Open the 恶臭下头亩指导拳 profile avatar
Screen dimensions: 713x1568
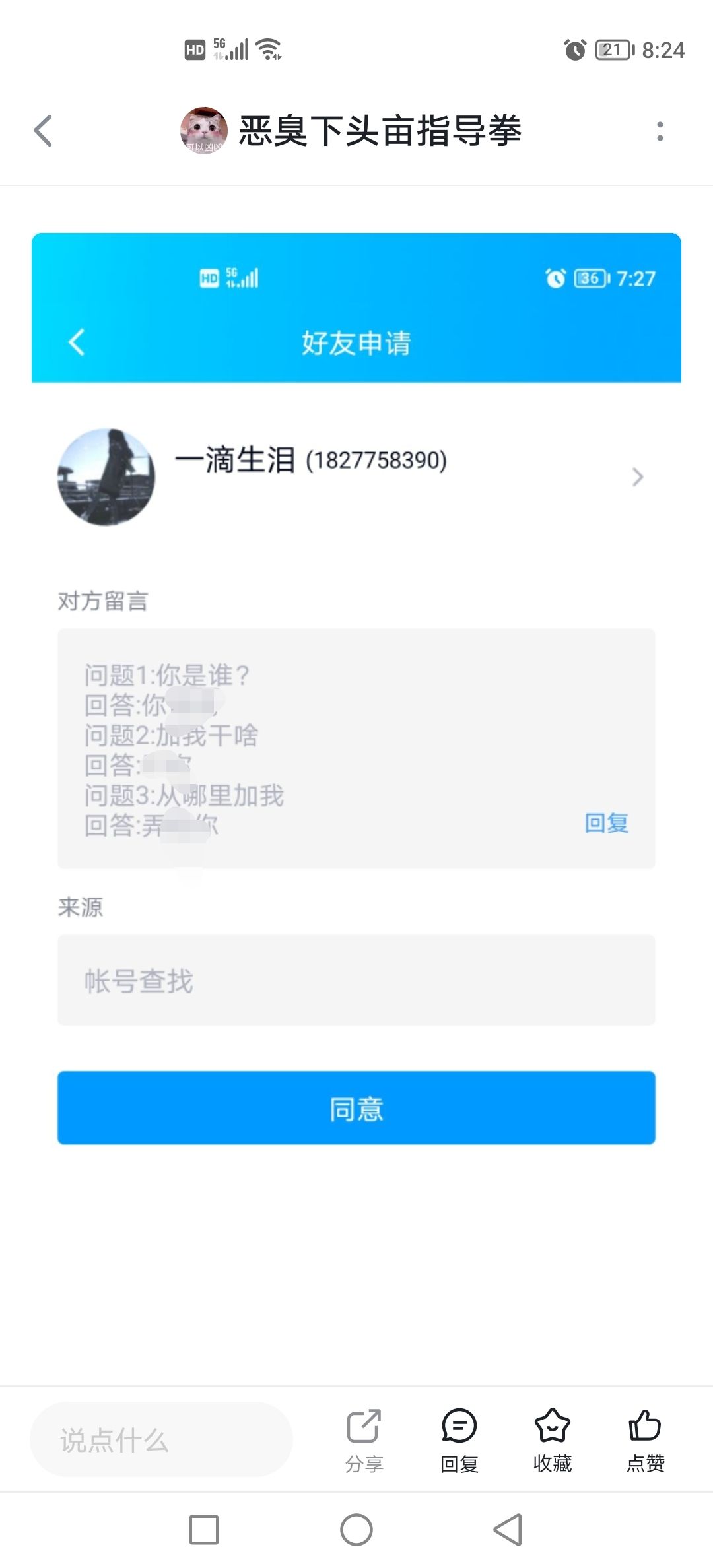pyautogui.click(x=203, y=130)
